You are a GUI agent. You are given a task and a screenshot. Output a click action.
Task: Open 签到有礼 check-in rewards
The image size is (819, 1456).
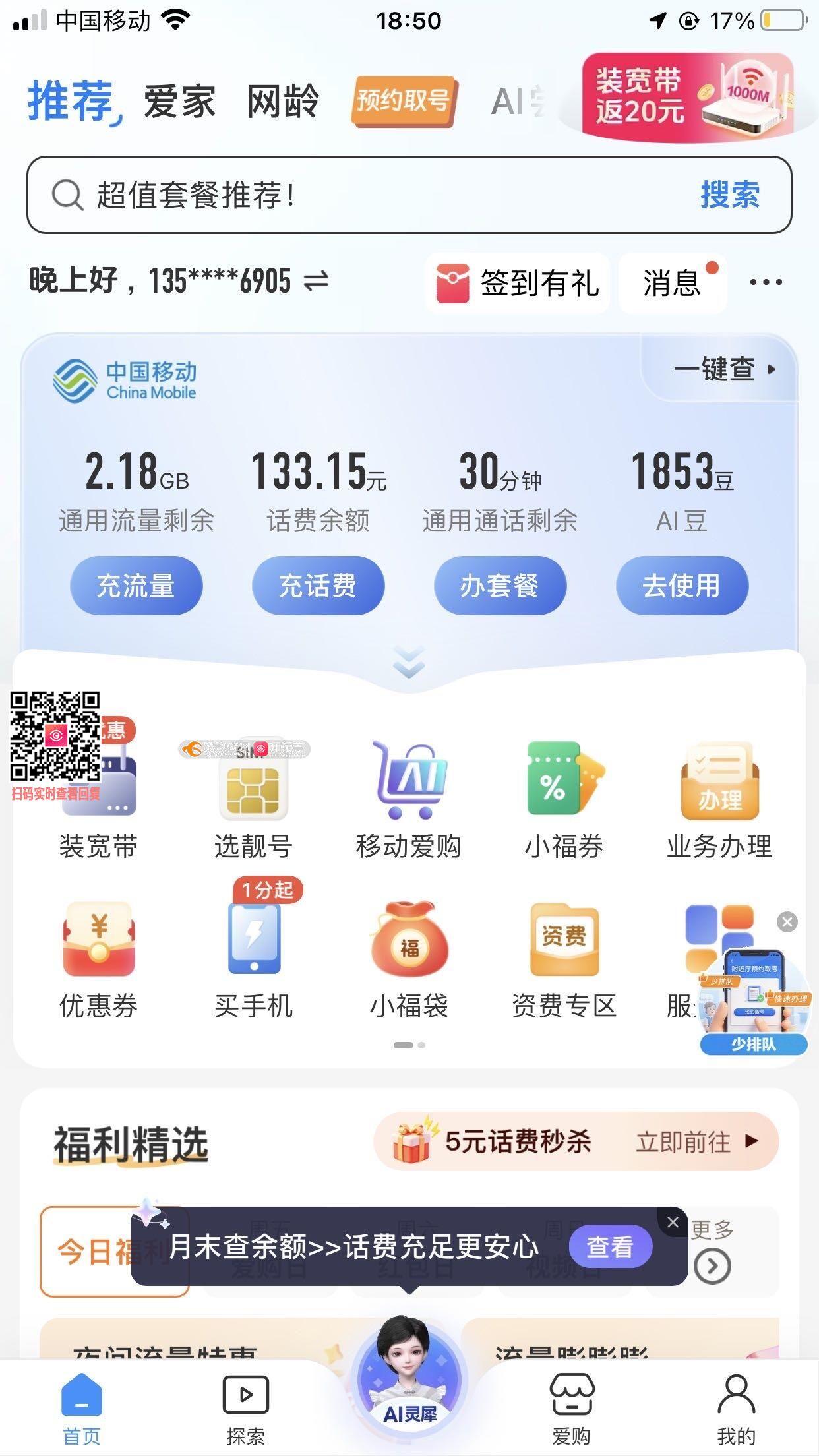[x=518, y=283]
